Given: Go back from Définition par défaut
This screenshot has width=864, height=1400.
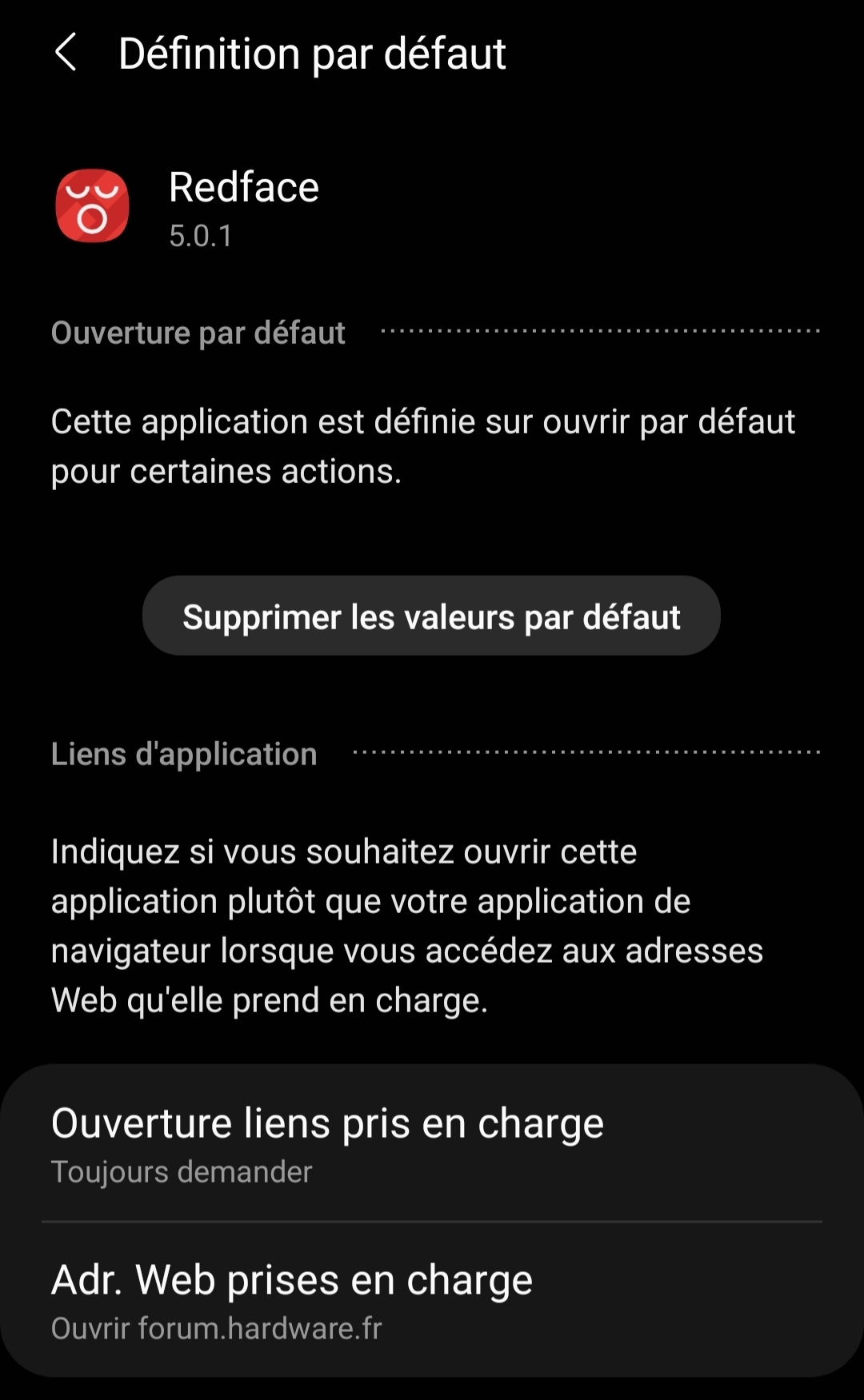Looking at the screenshot, I should pyautogui.click(x=66, y=53).
